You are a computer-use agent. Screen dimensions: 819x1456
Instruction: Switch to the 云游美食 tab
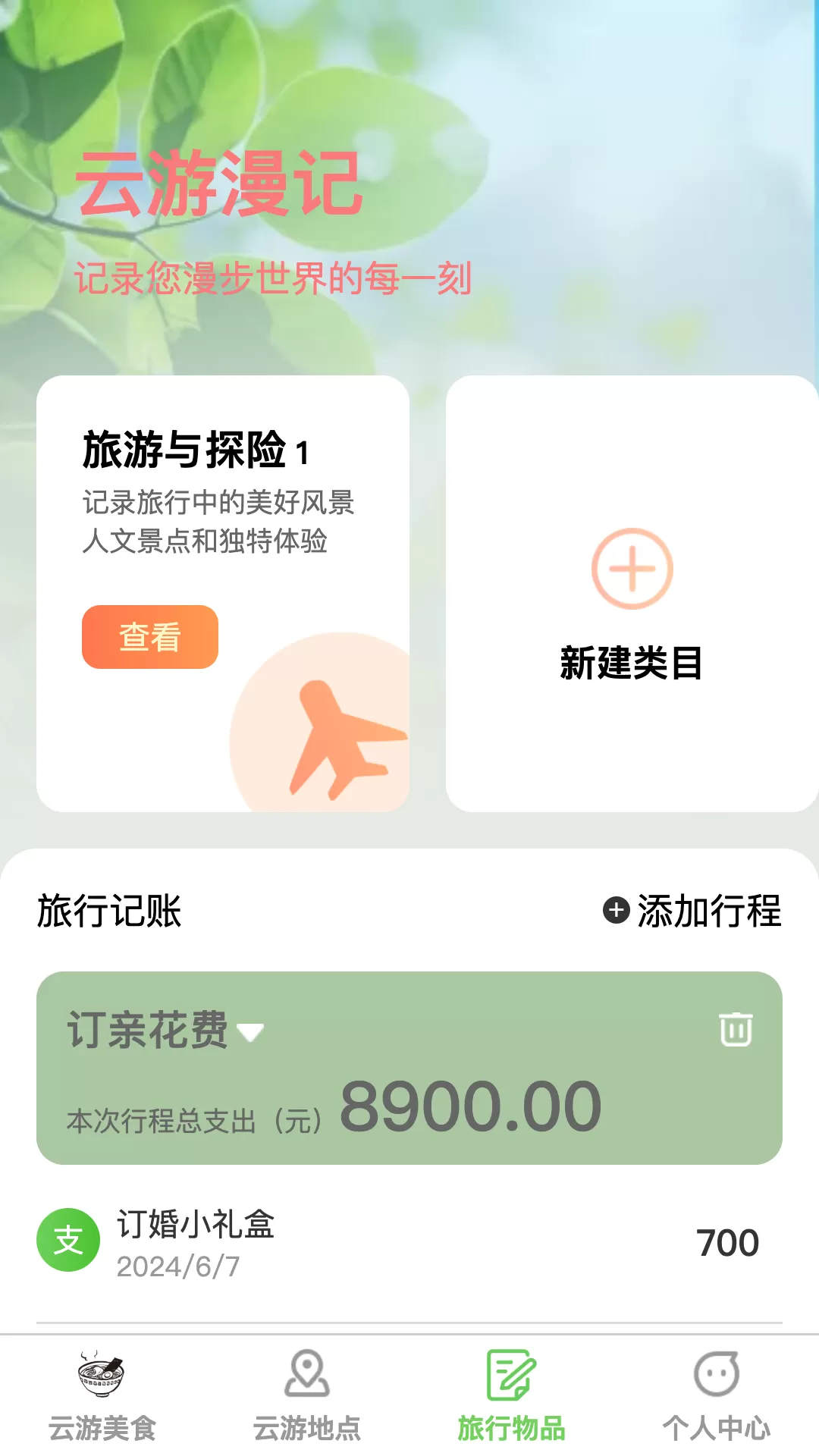point(102,1395)
